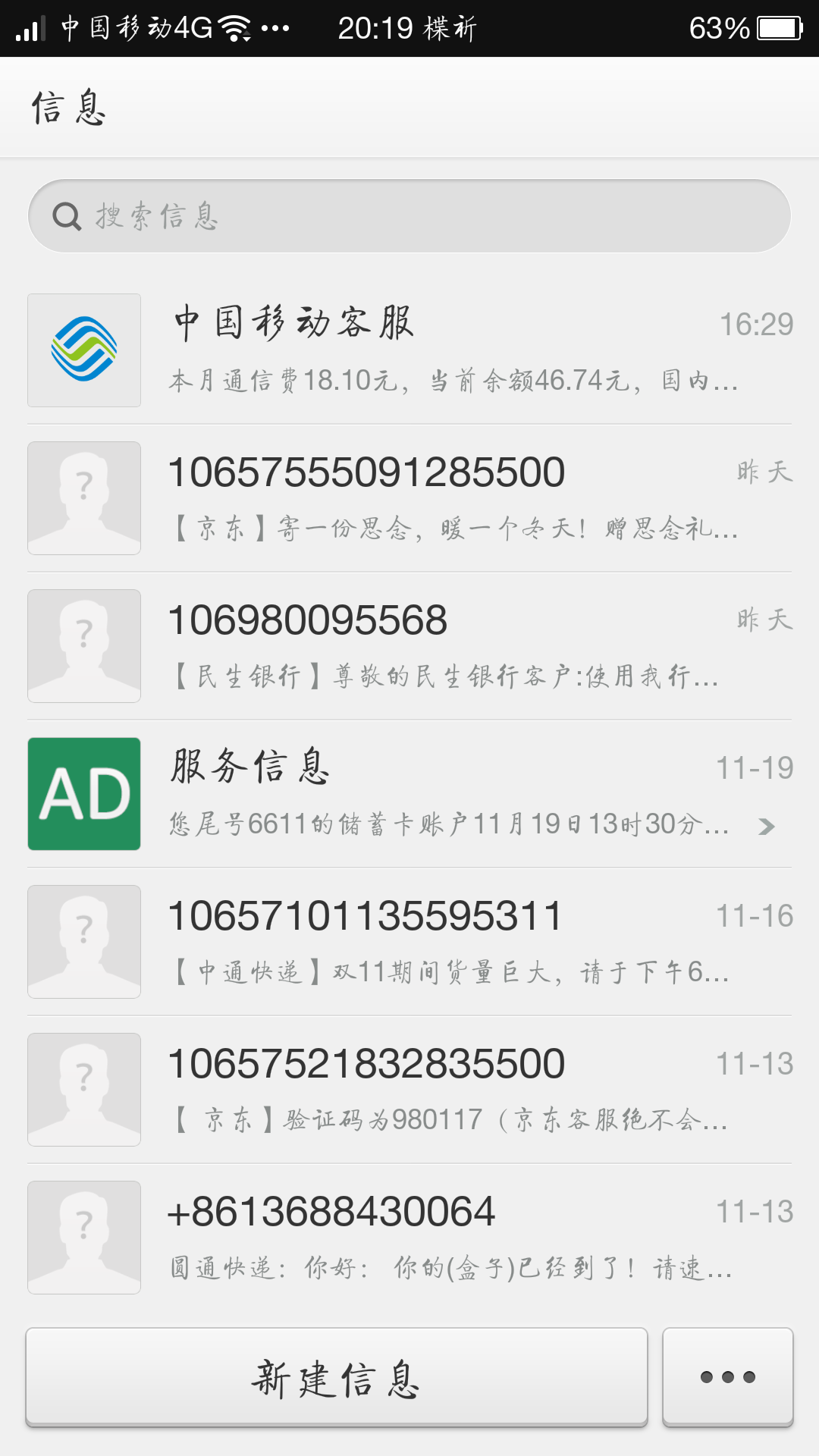Screen dimensions: 819x1456
Task: Click the avatar for +8613688430064
Action: point(83,1237)
